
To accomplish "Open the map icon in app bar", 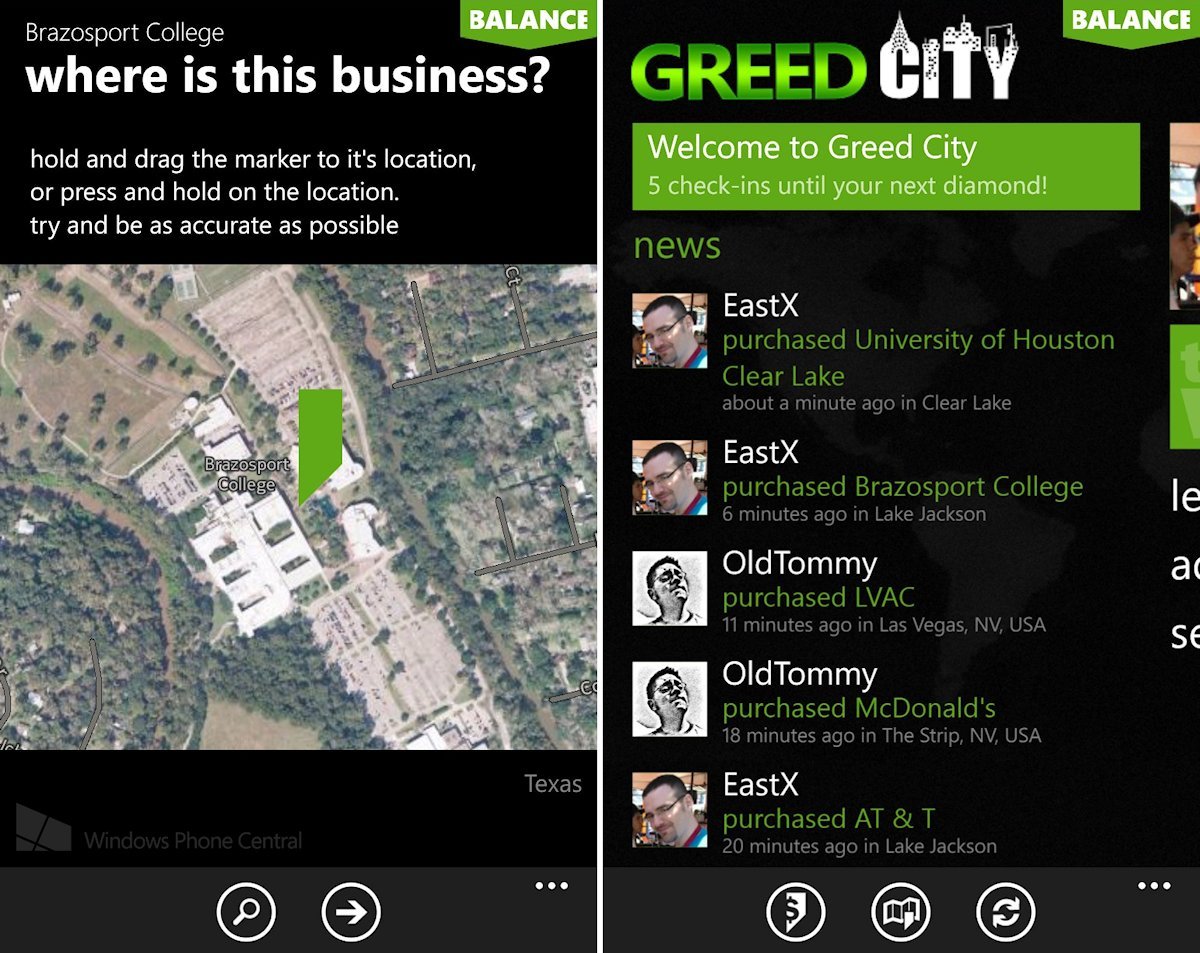I will click(900, 912).
